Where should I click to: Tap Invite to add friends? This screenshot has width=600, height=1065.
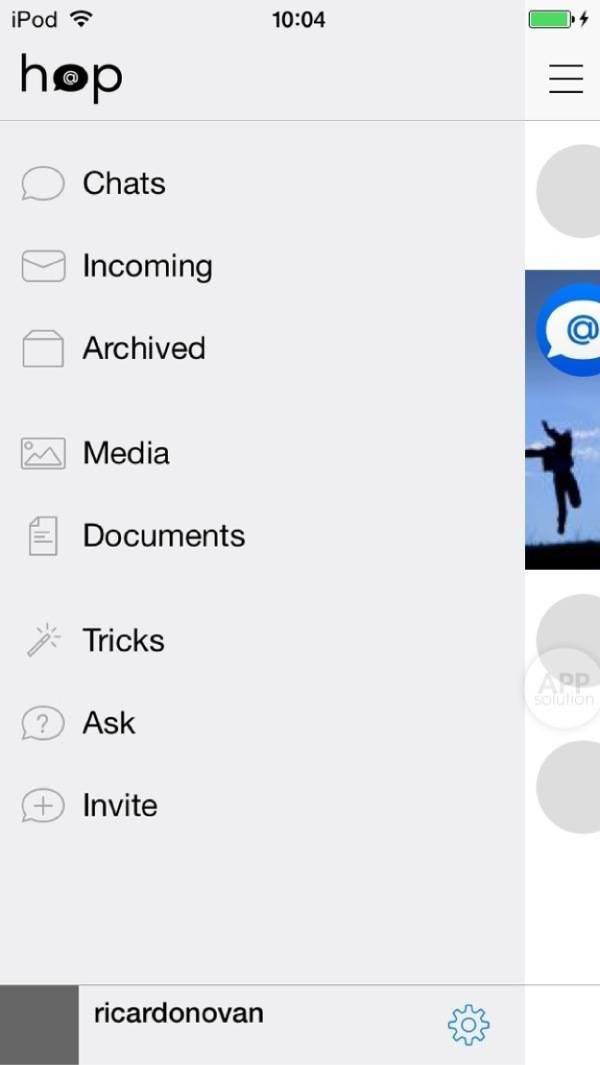pos(119,805)
